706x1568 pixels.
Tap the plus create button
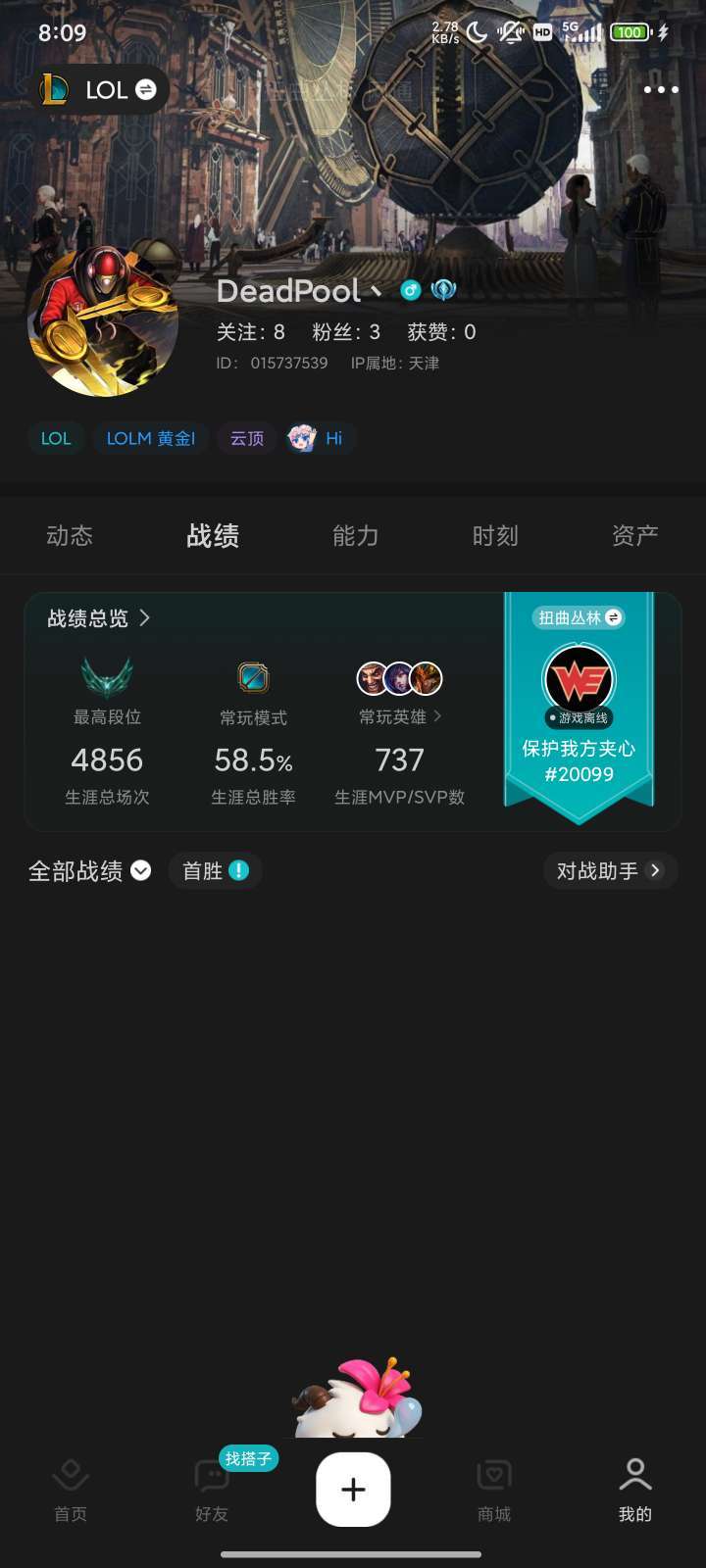pos(353,1490)
